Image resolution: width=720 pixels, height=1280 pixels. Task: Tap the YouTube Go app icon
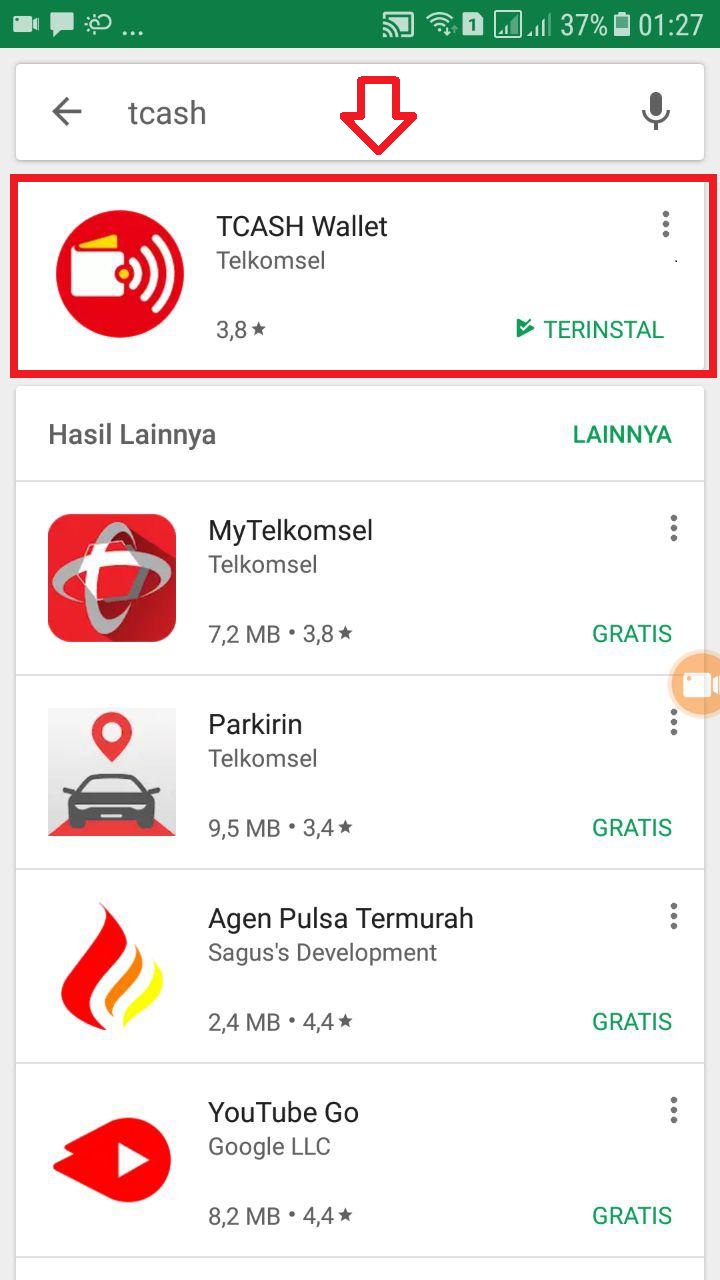pyautogui.click(x=112, y=1159)
